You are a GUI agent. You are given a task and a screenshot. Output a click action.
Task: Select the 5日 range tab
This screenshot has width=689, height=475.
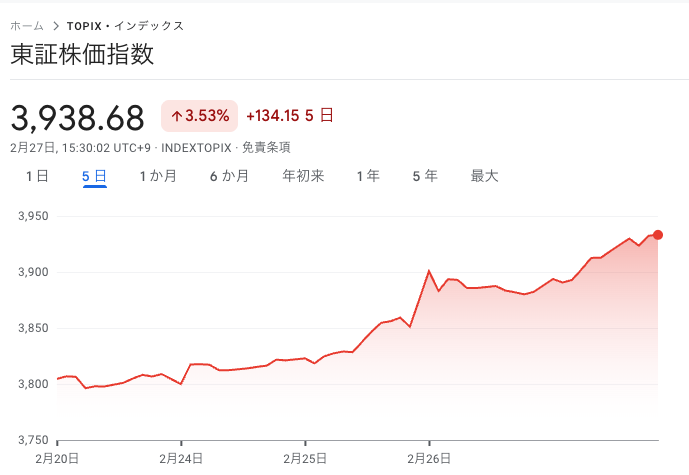[x=95, y=176]
